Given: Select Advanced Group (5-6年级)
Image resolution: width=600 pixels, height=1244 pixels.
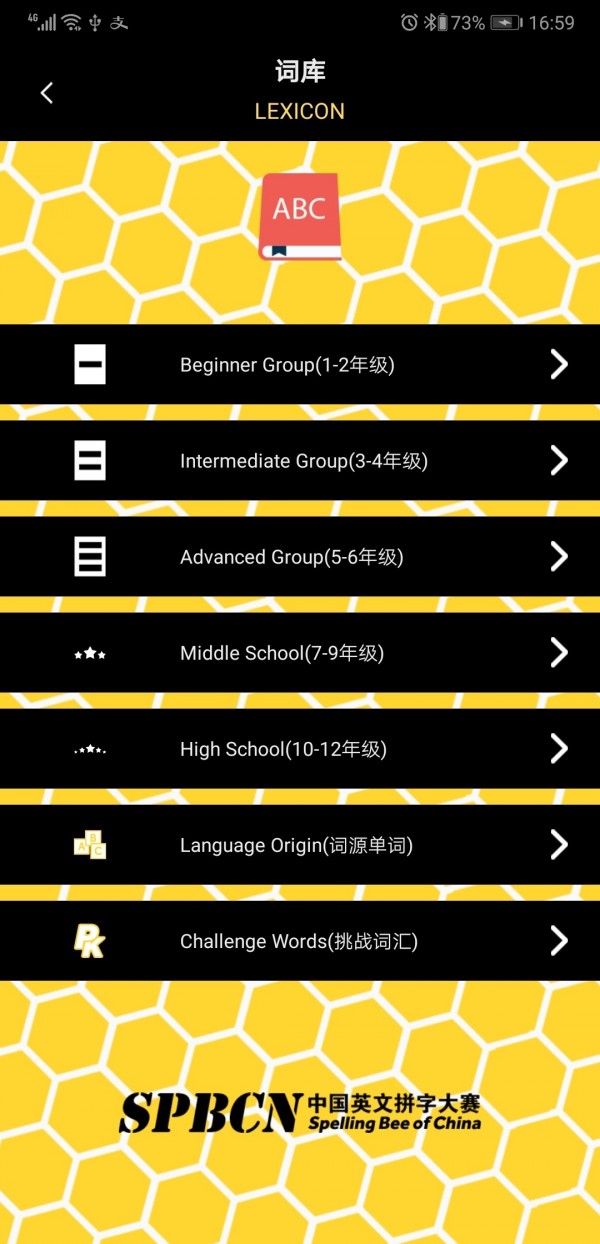Looking at the screenshot, I should pos(300,557).
